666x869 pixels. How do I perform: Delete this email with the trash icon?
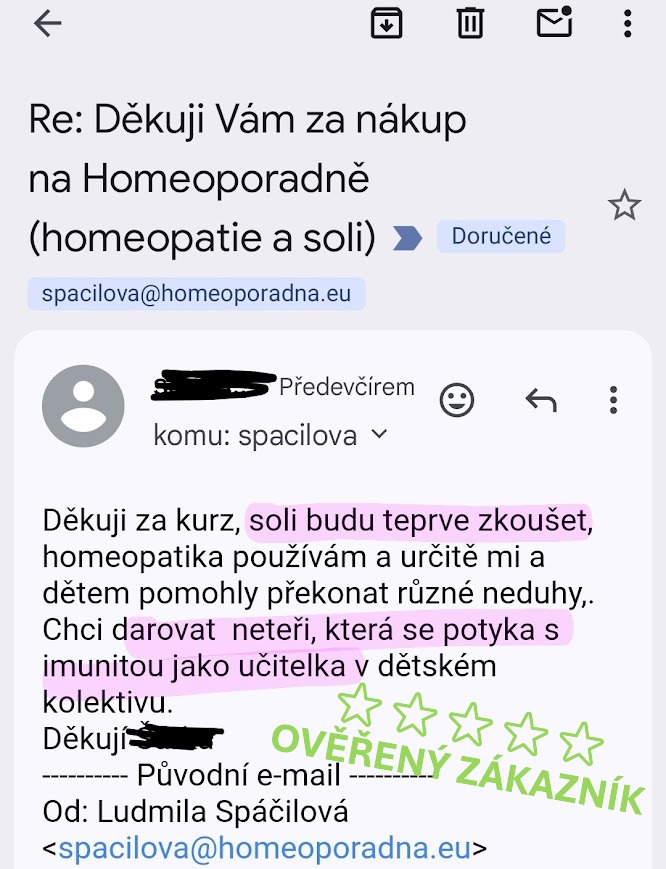pos(470,23)
